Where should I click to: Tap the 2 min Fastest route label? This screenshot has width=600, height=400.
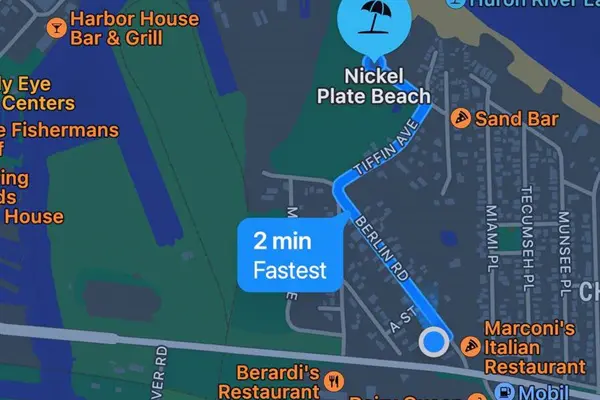pos(283,256)
